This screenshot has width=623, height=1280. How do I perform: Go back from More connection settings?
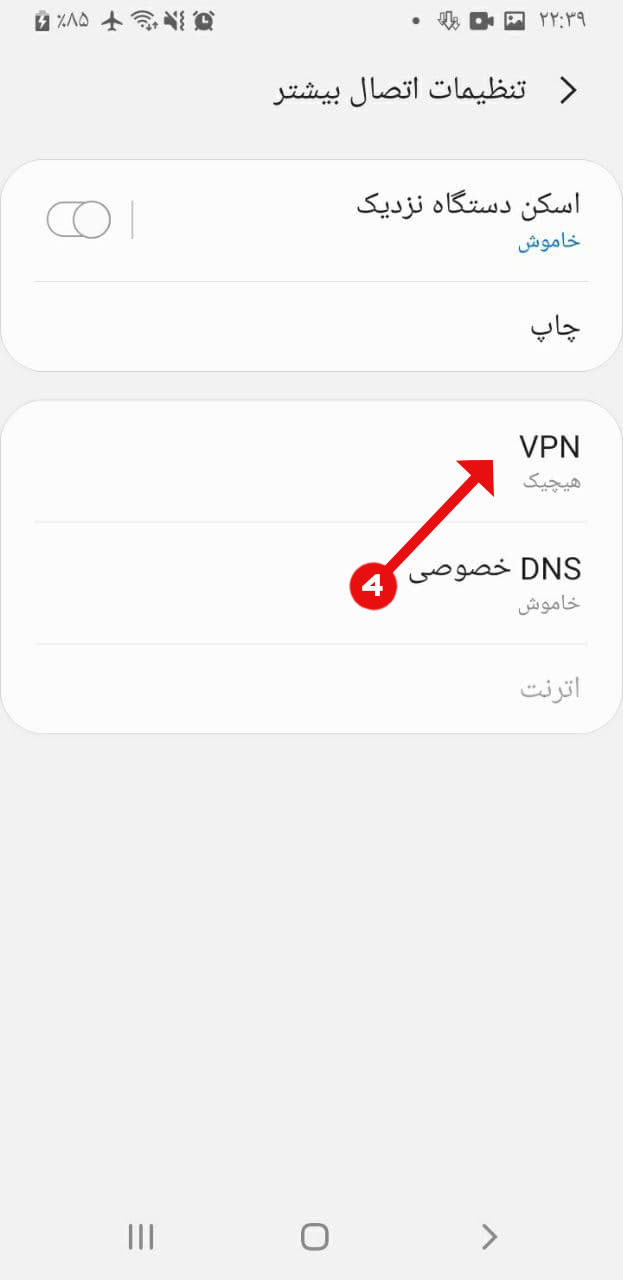point(568,90)
